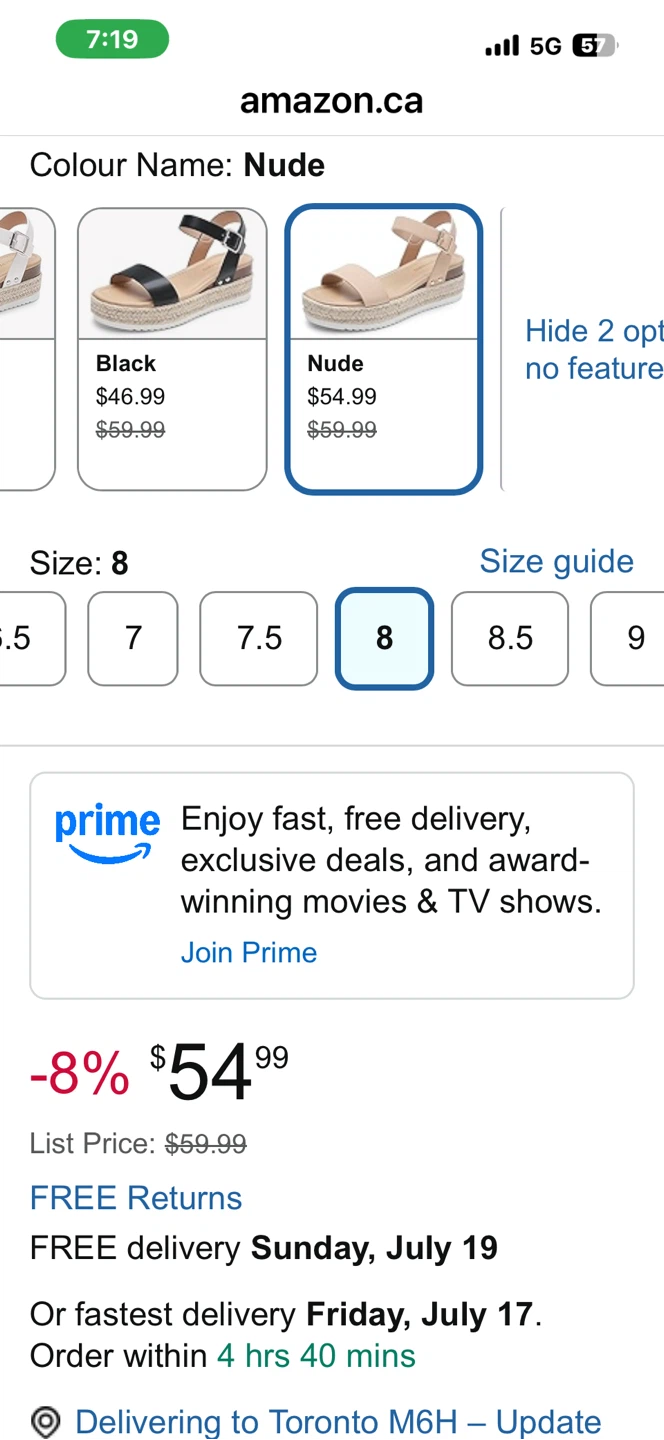Choose size 8

coord(384,639)
